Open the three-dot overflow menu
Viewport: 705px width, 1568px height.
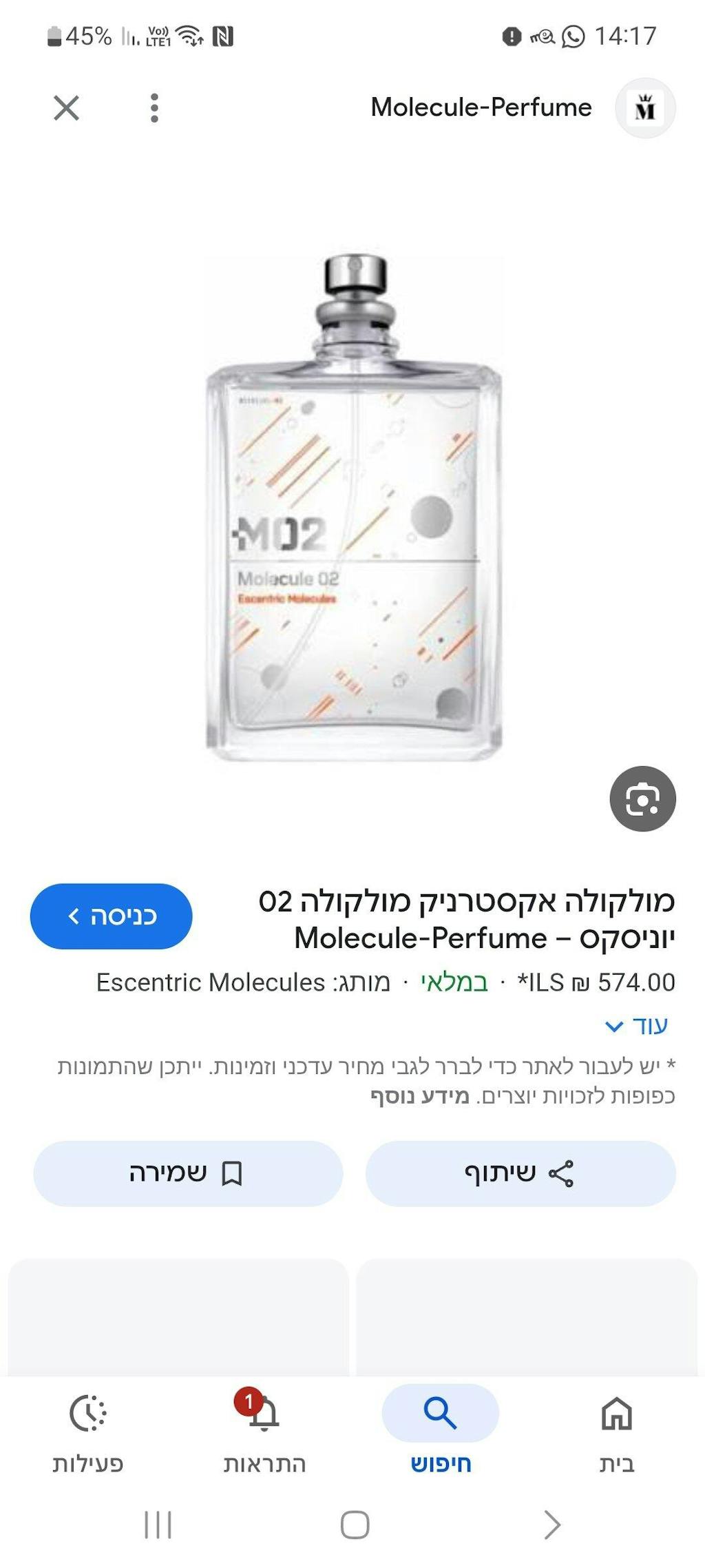point(154,108)
